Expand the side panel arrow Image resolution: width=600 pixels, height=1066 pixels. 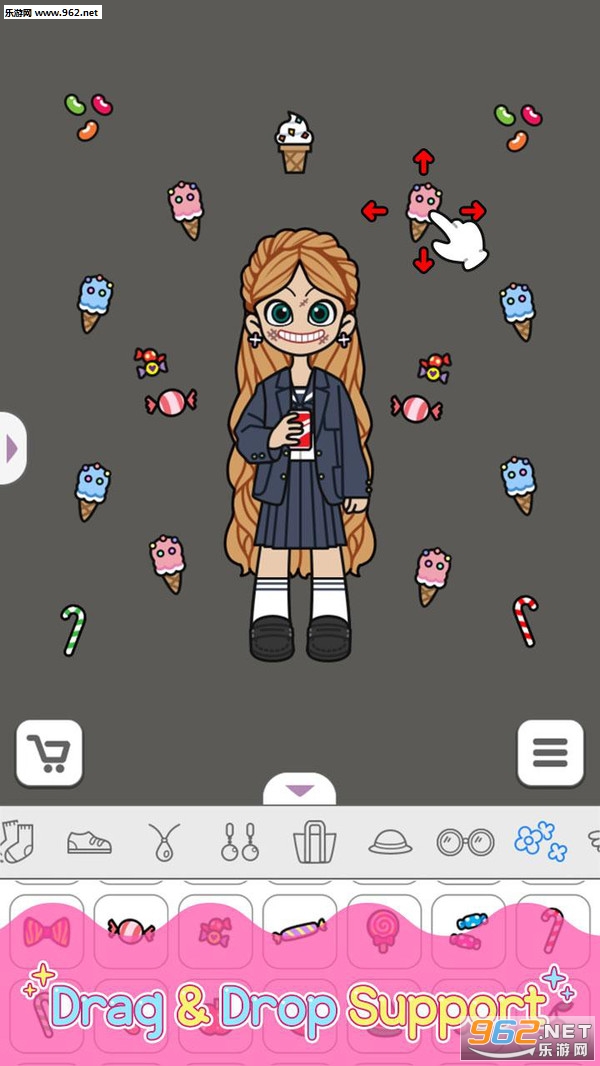pos(12,448)
